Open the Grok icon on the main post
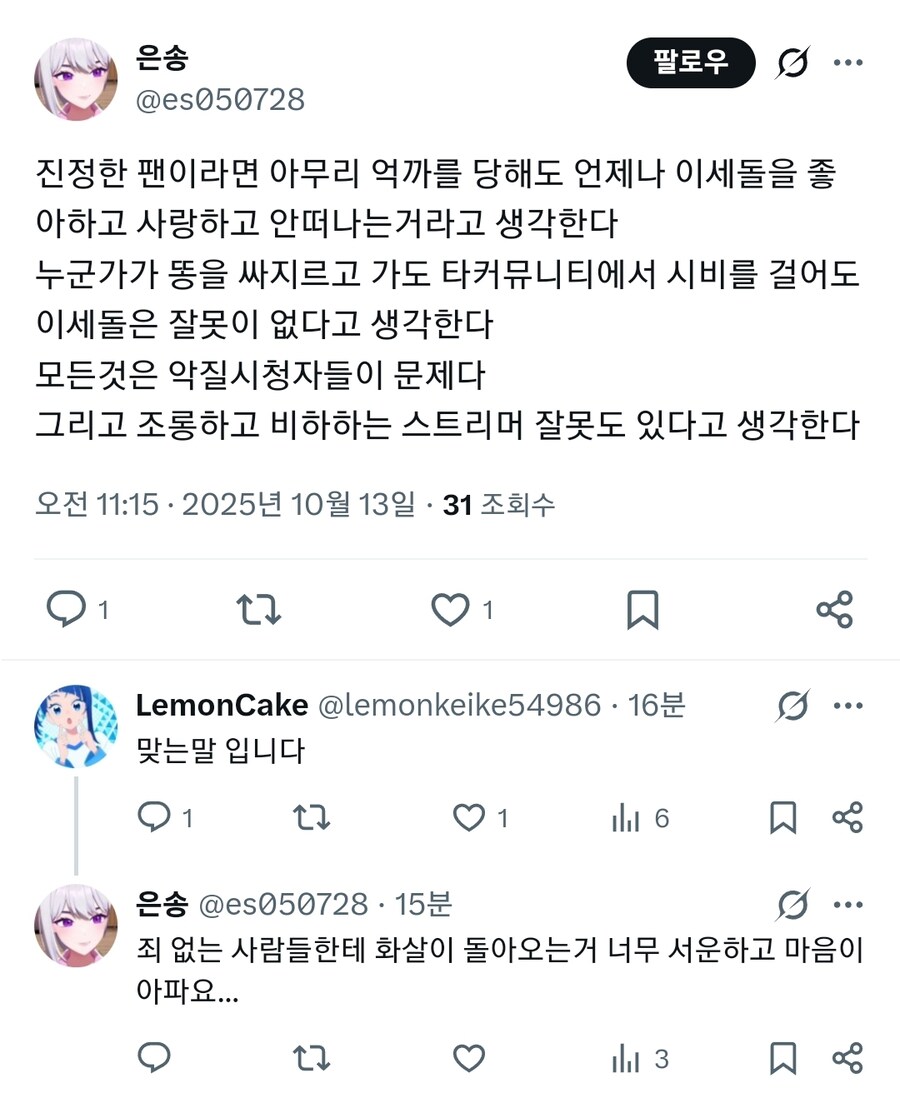 [x=794, y=64]
